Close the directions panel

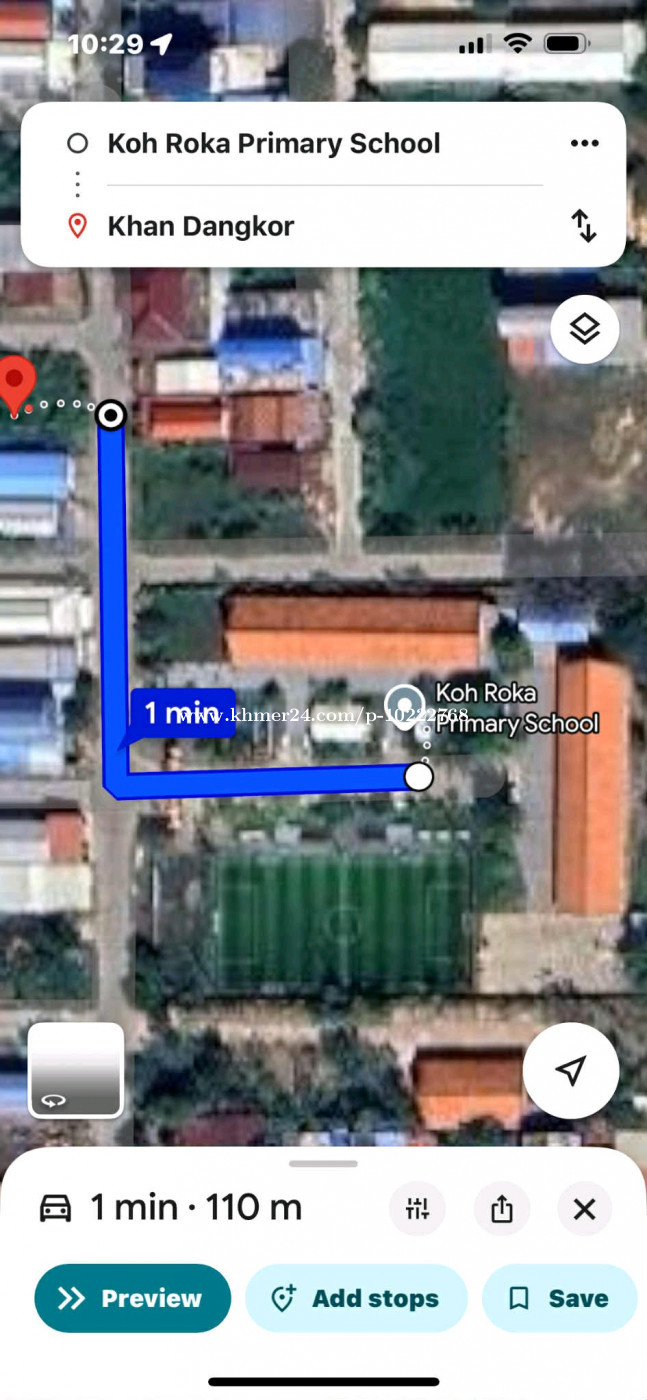click(584, 1208)
